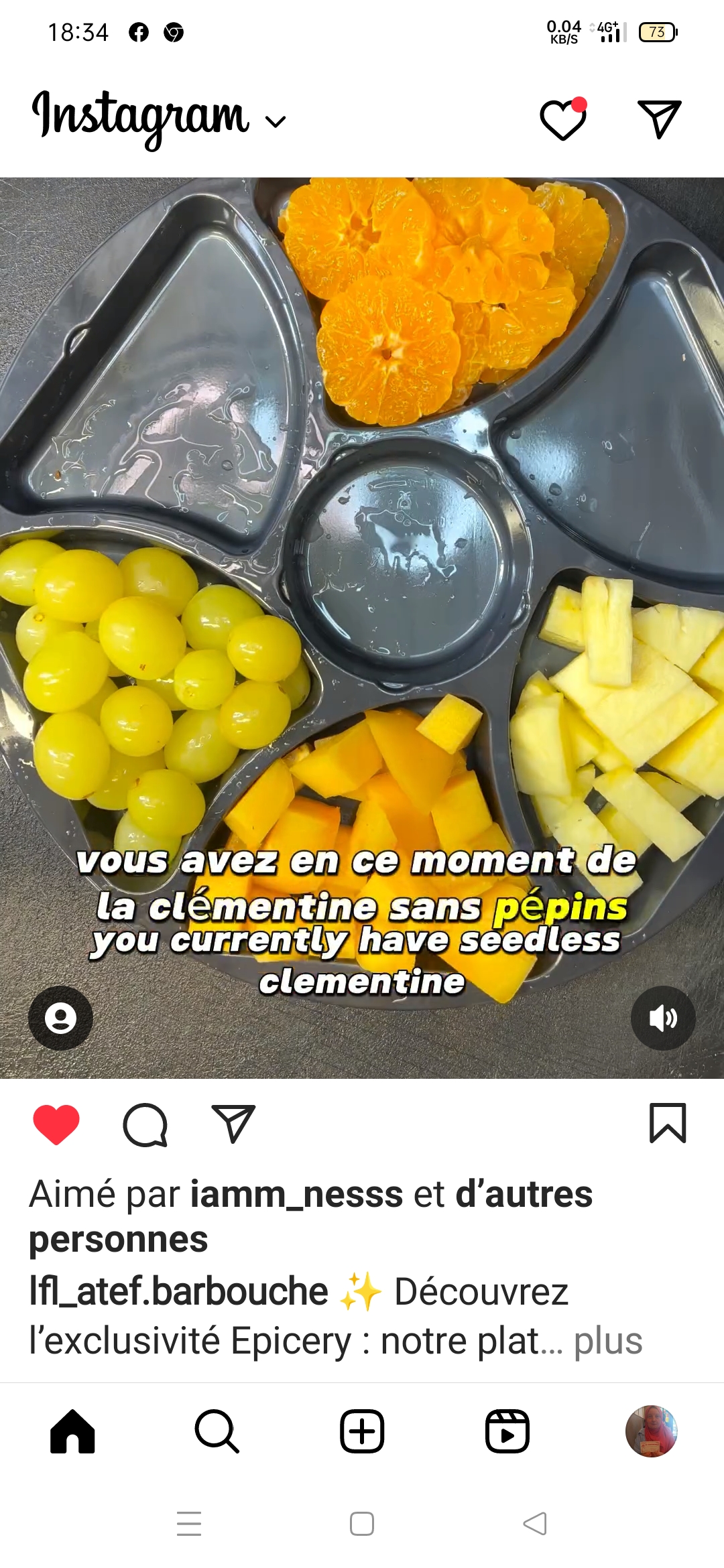Open direct messages
Screen dimensions: 724x1568
(x=660, y=119)
